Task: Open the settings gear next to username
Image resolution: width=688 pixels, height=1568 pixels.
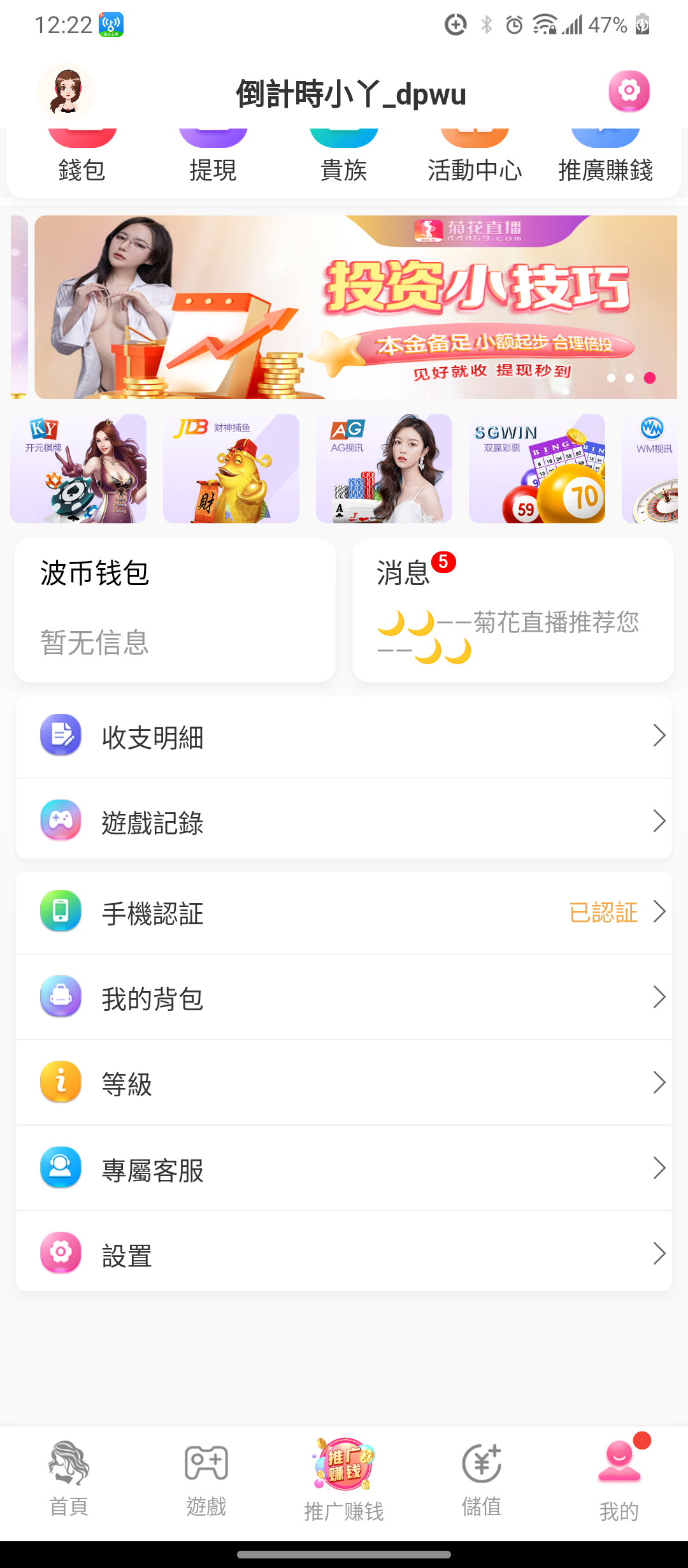Action: 629,91
